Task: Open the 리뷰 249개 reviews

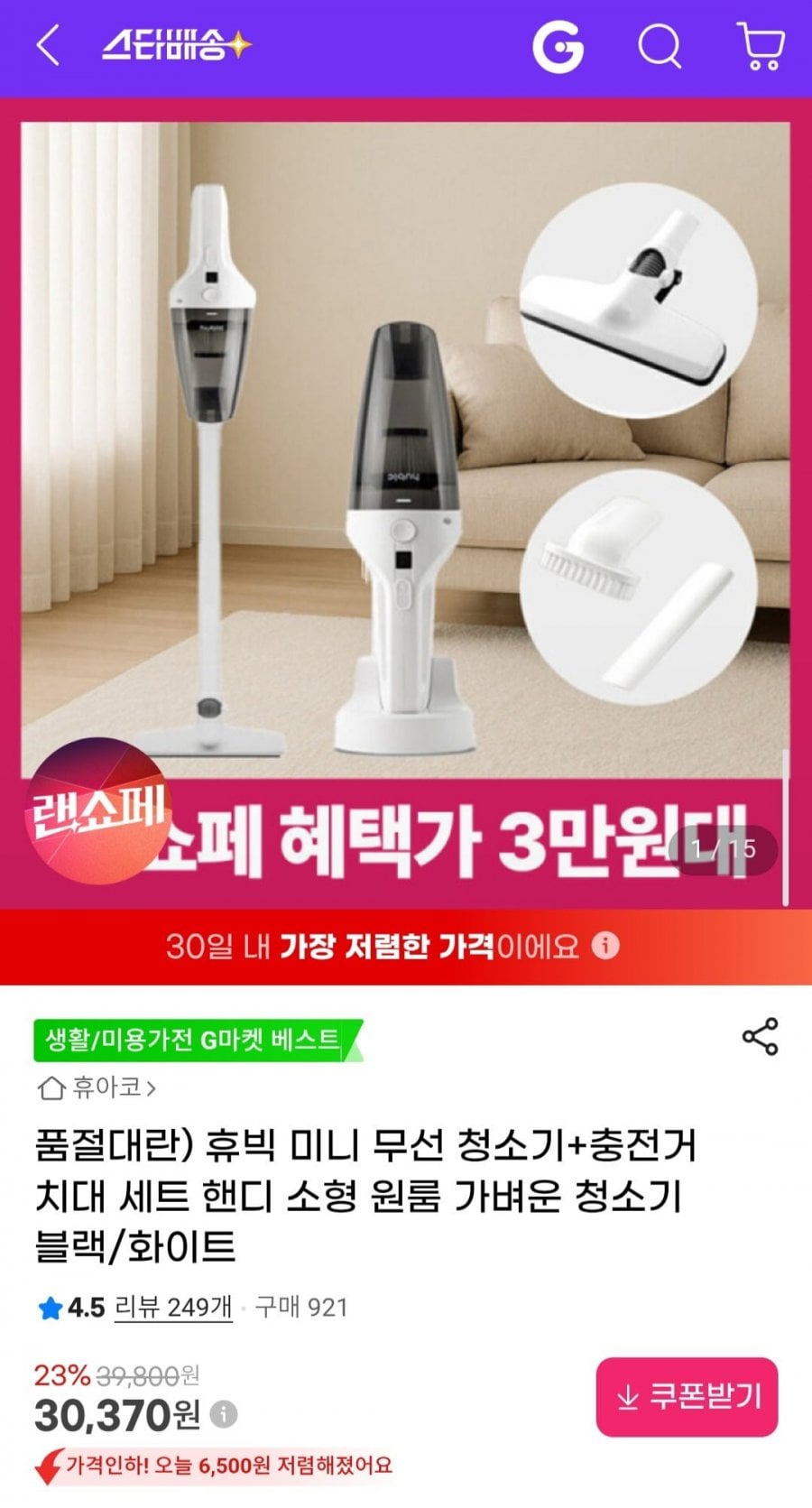Action: (173, 1307)
